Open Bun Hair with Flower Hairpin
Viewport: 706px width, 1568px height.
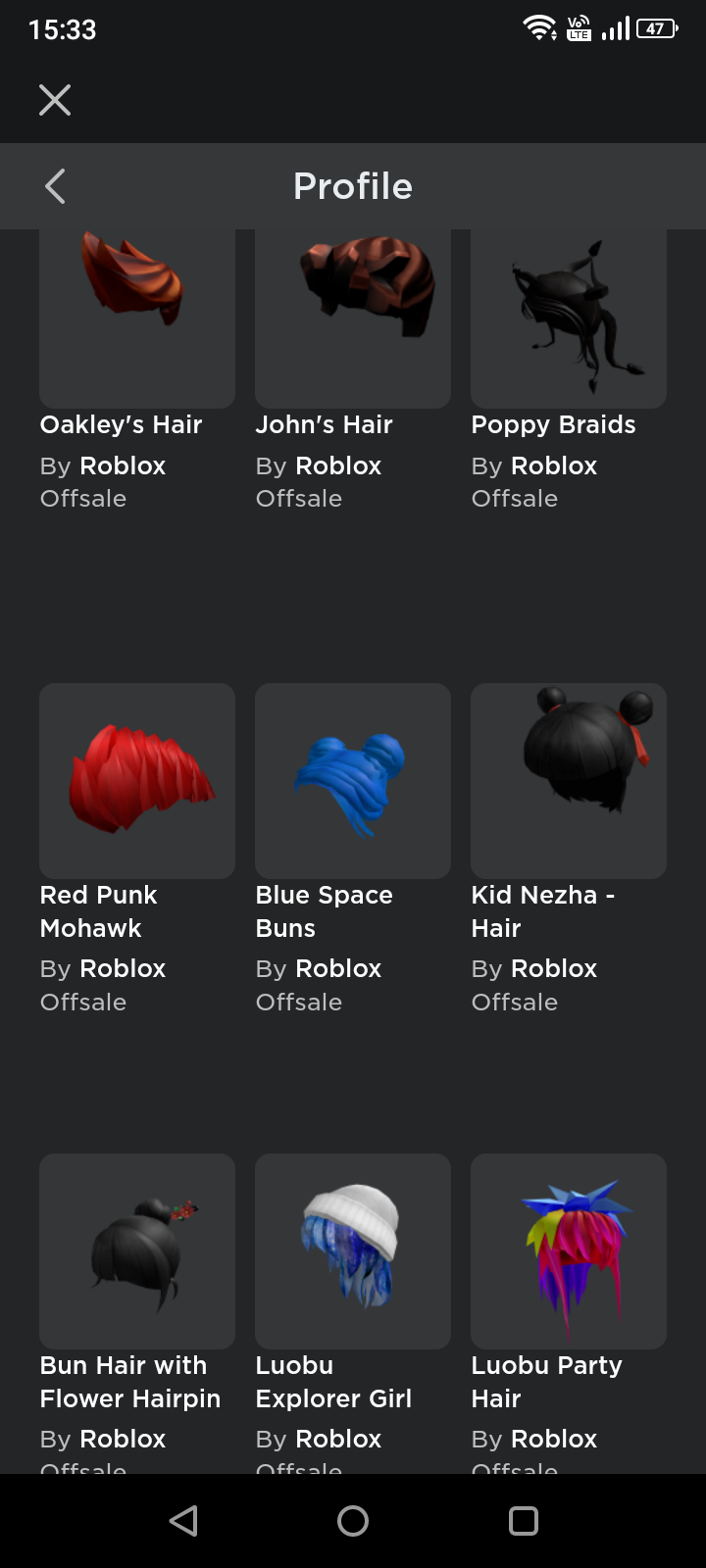click(x=137, y=1251)
